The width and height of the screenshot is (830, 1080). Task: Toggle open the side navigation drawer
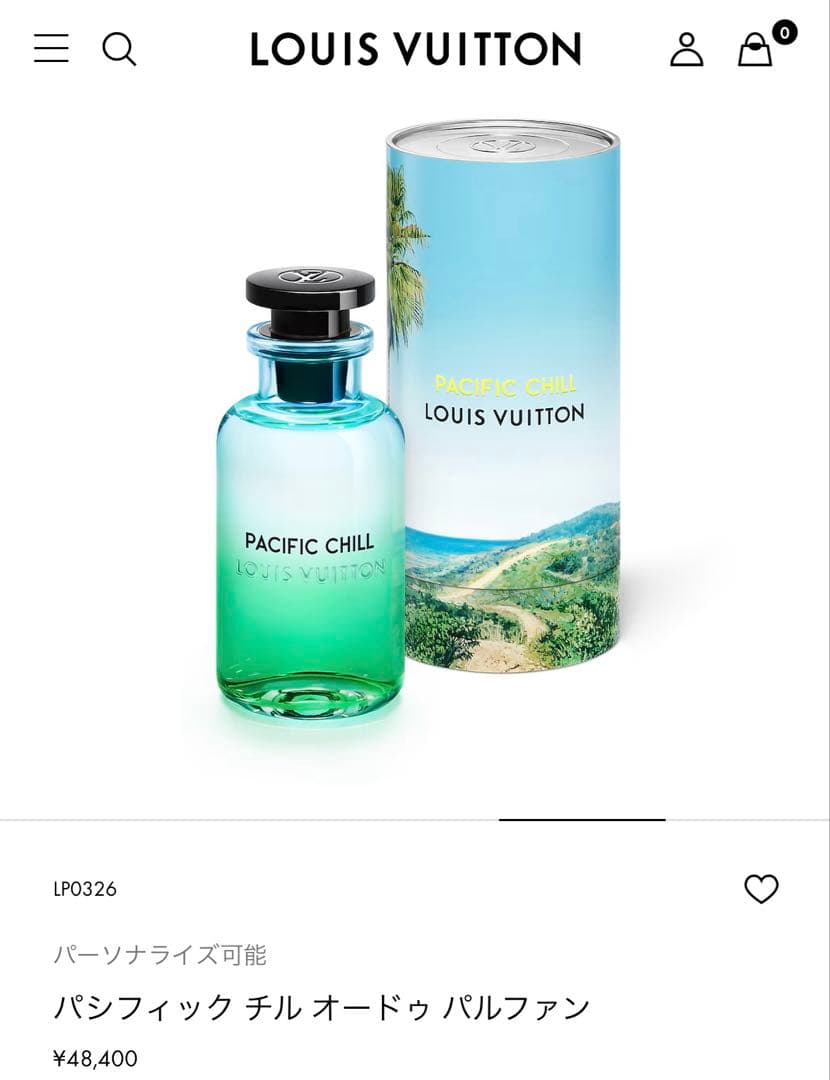click(49, 48)
